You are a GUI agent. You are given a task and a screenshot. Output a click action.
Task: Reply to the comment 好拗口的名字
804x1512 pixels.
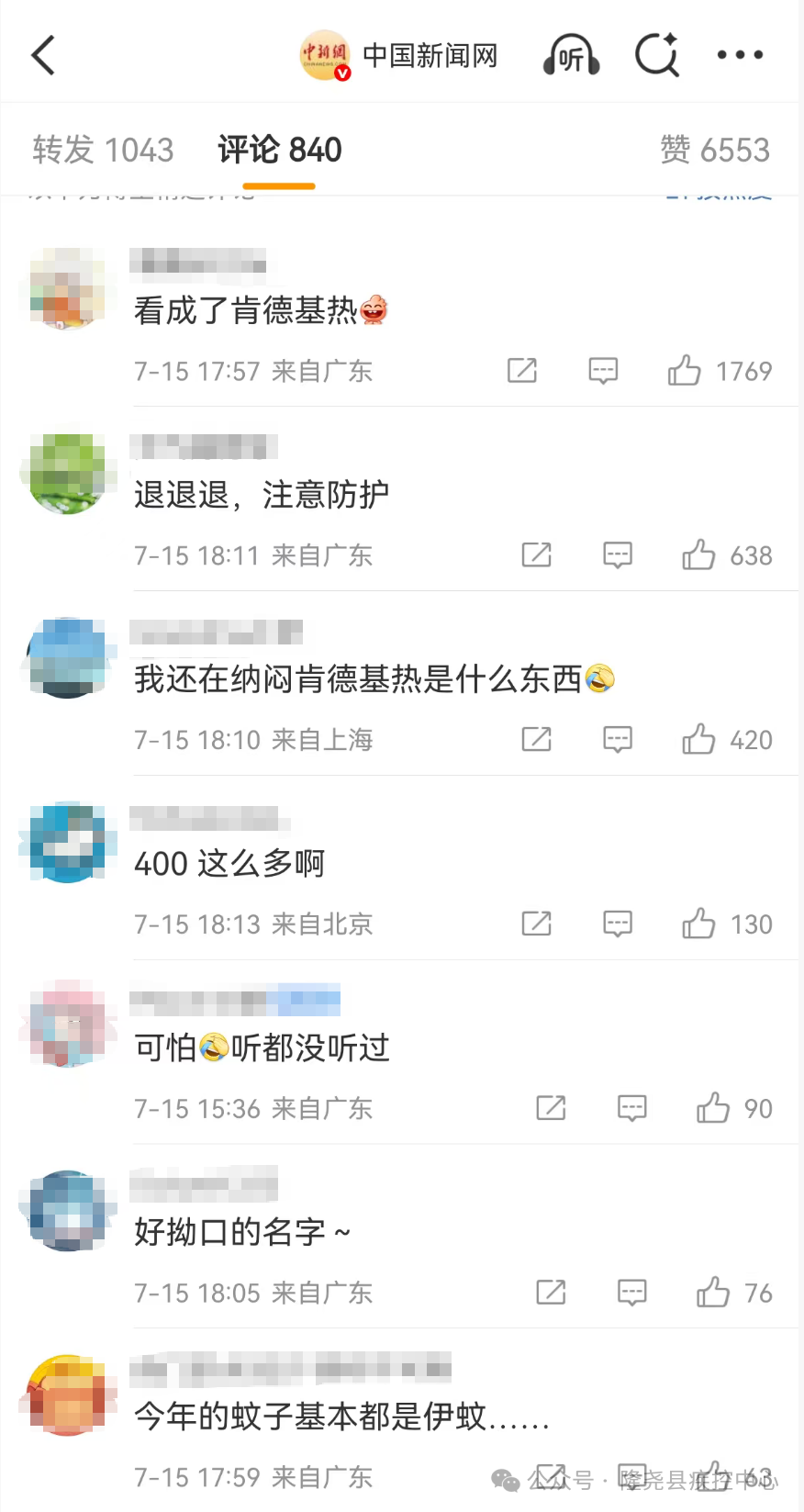[632, 1293]
